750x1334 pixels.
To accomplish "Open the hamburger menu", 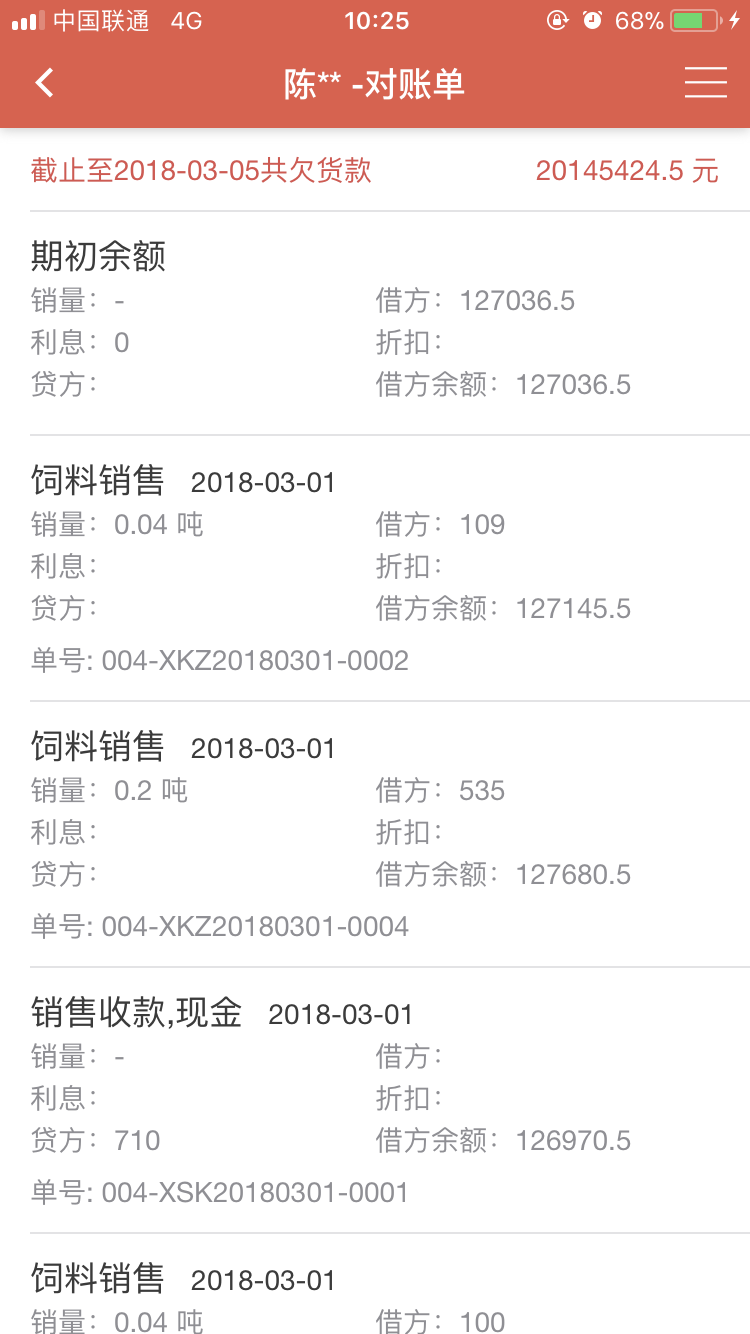I will click(705, 83).
